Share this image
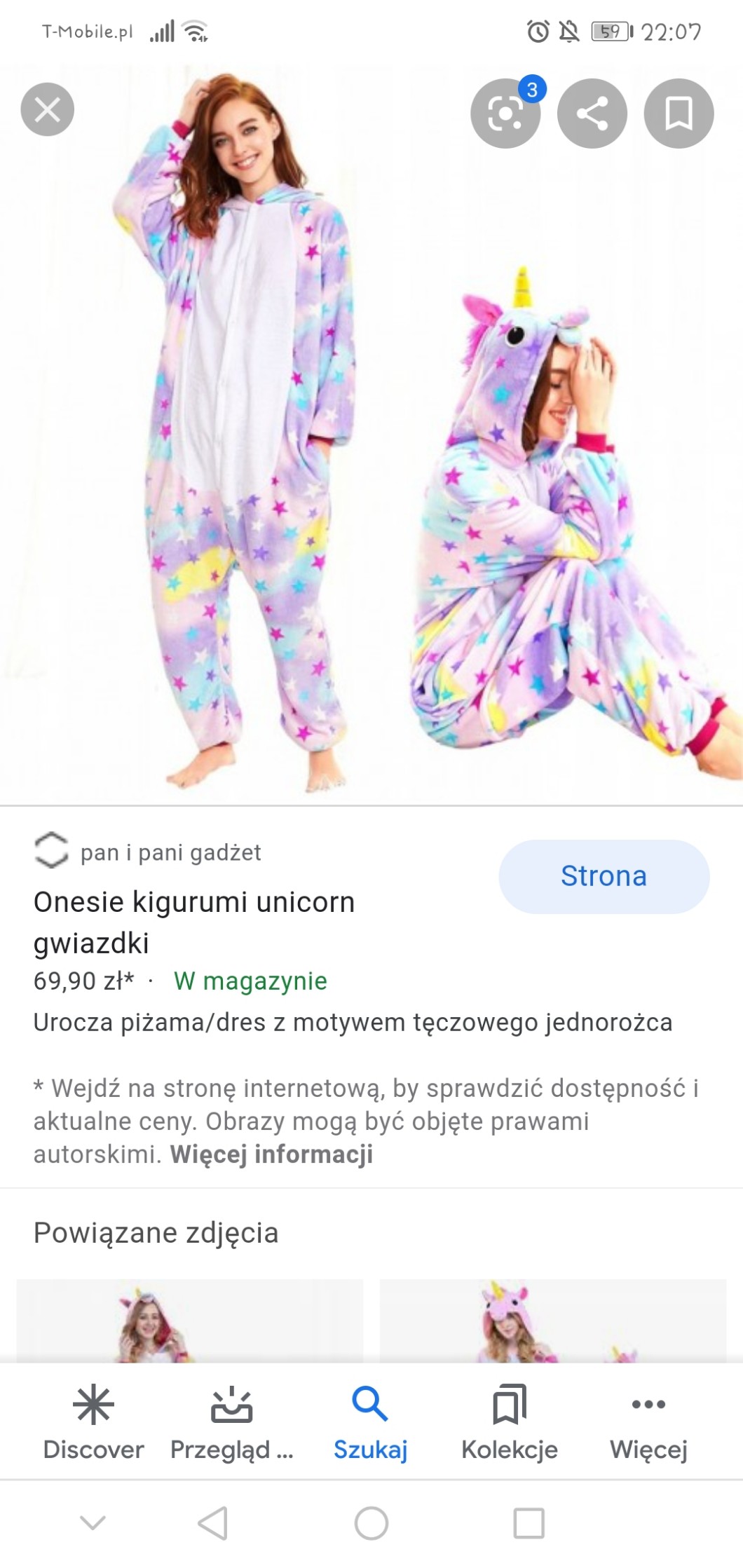The height and width of the screenshot is (1568, 743). pyautogui.click(x=592, y=112)
